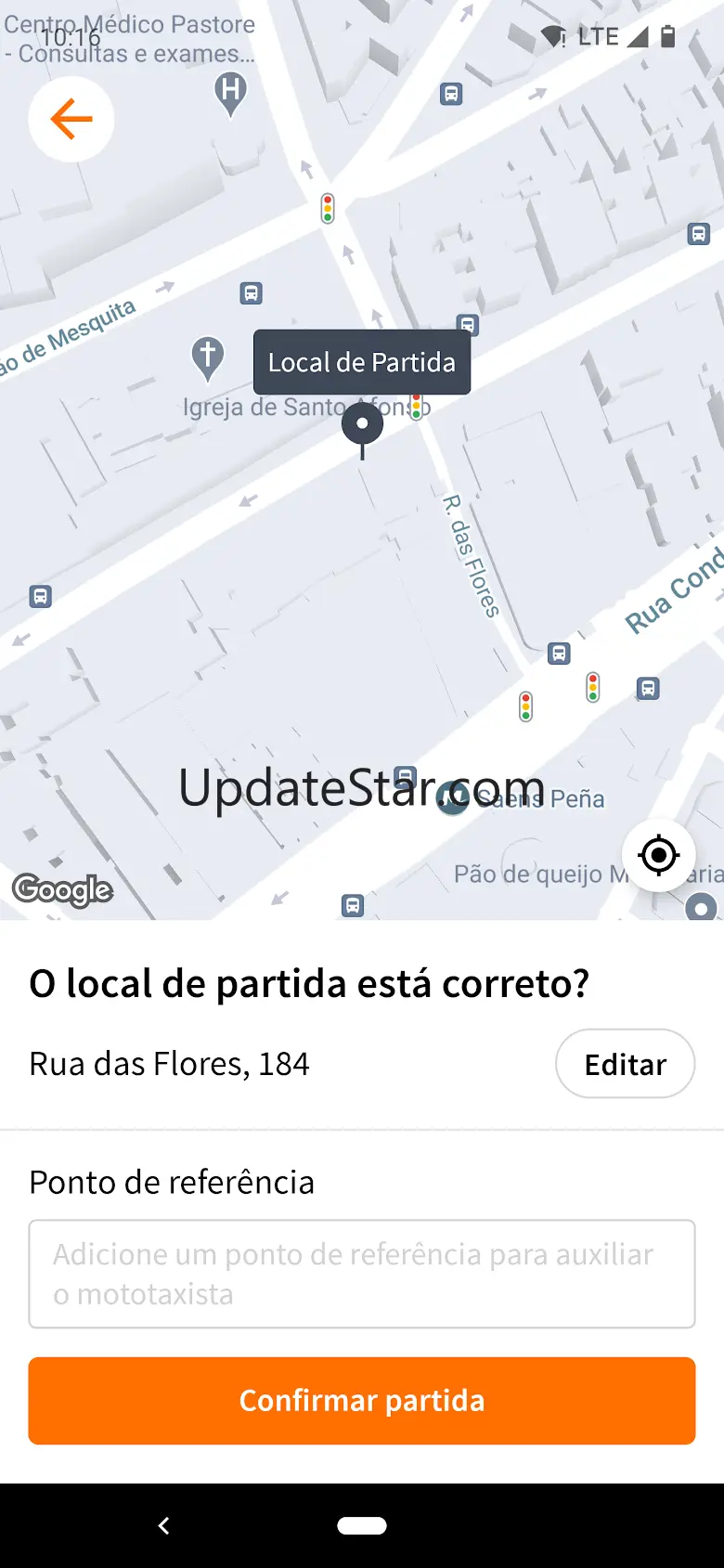The height and width of the screenshot is (1568, 724).
Task: Go back using the orange arrow
Action: point(71,119)
